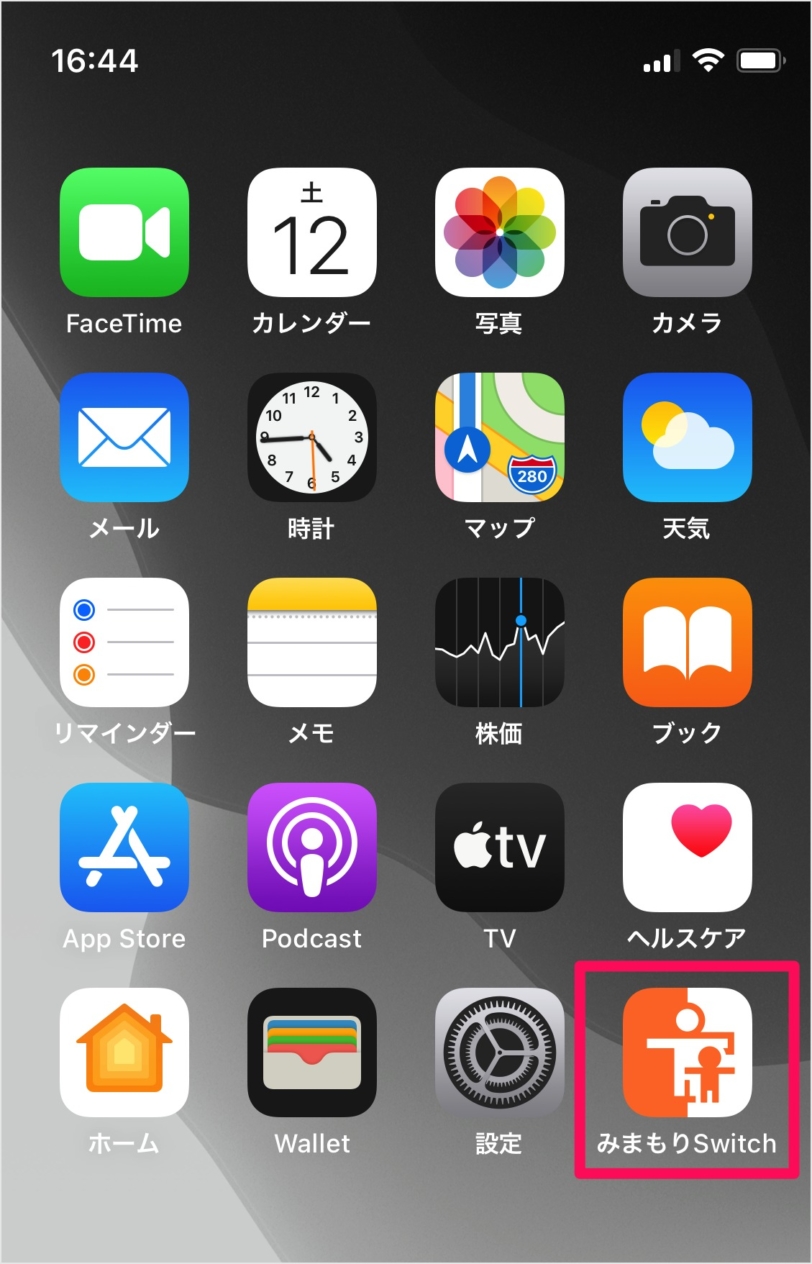Open the TV app
The height and width of the screenshot is (1264, 812).
[499, 847]
